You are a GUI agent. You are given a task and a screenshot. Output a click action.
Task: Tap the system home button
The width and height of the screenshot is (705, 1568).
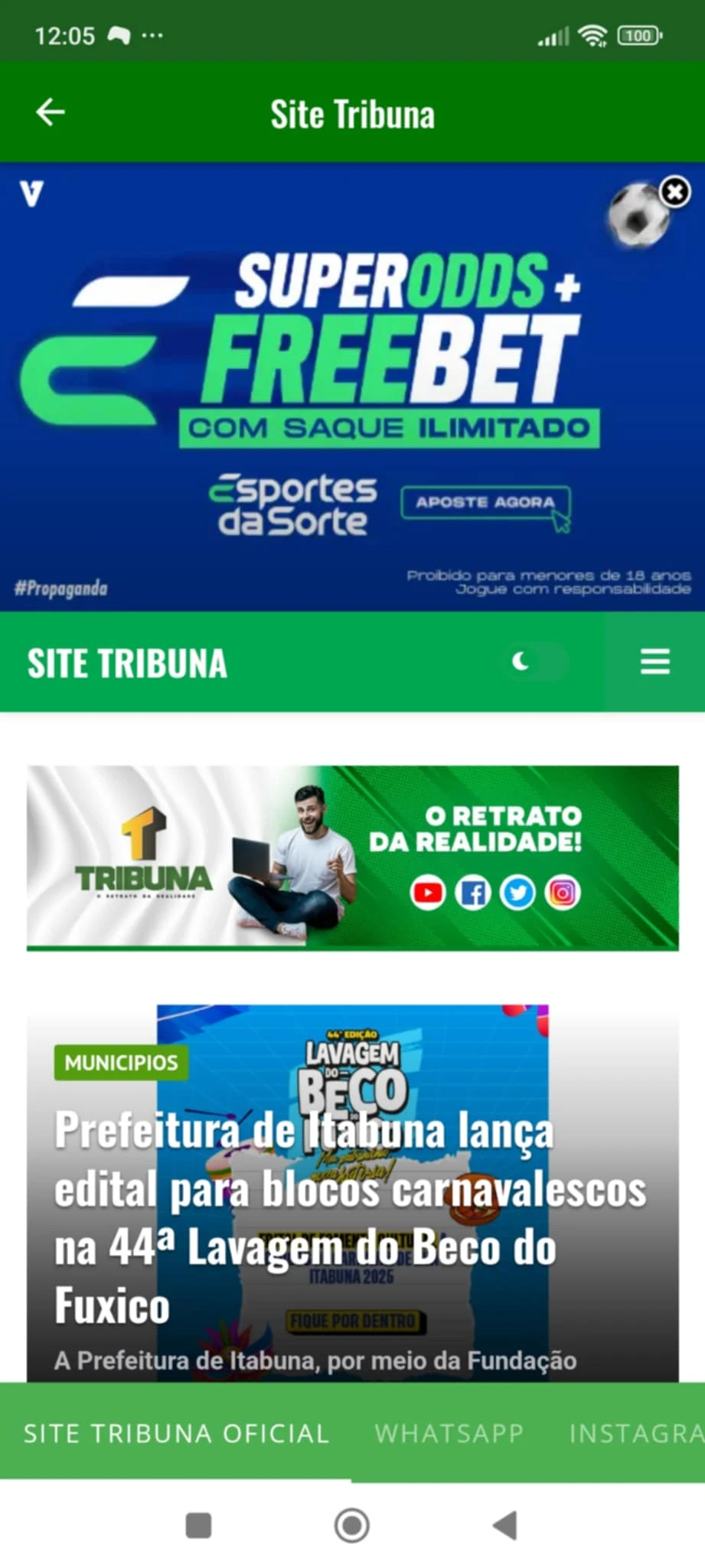tap(352, 1525)
